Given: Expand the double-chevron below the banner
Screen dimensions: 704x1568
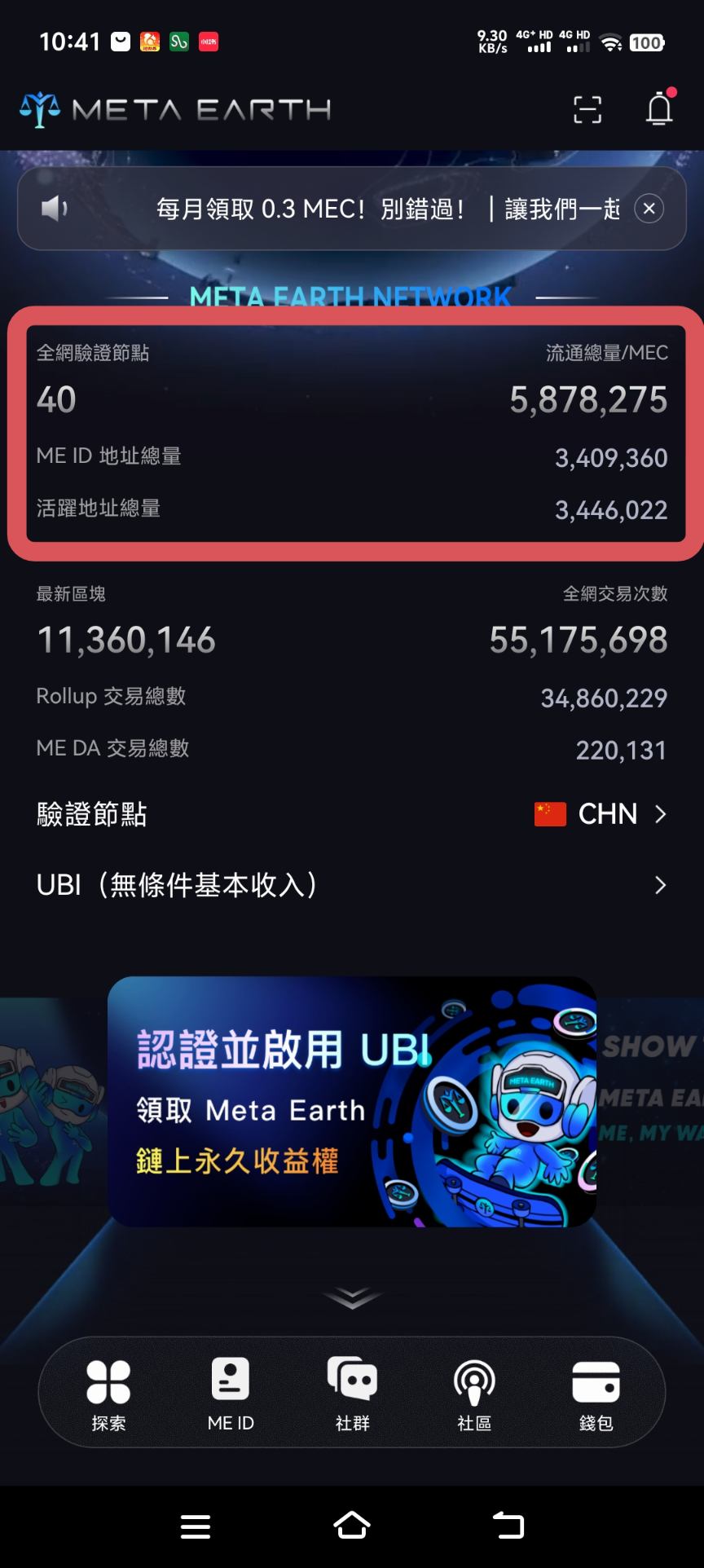Looking at the screenshot, I should [x=352, y=1297].
